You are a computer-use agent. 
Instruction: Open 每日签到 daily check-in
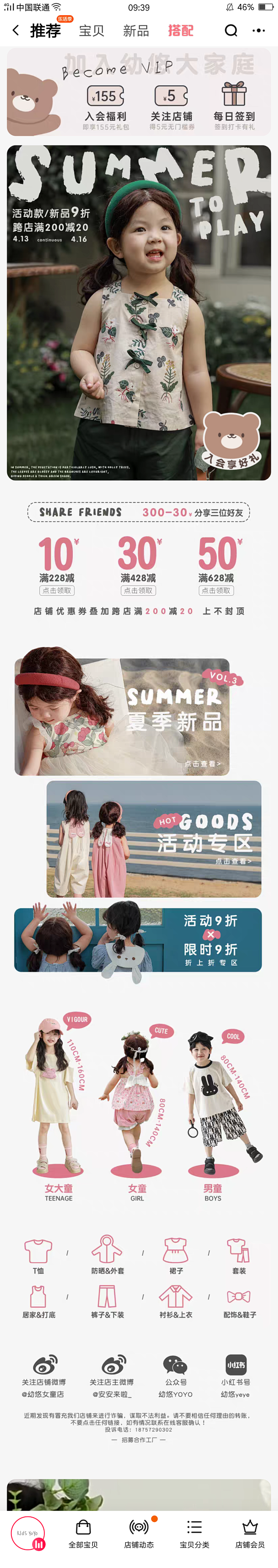tap(234, 107)
